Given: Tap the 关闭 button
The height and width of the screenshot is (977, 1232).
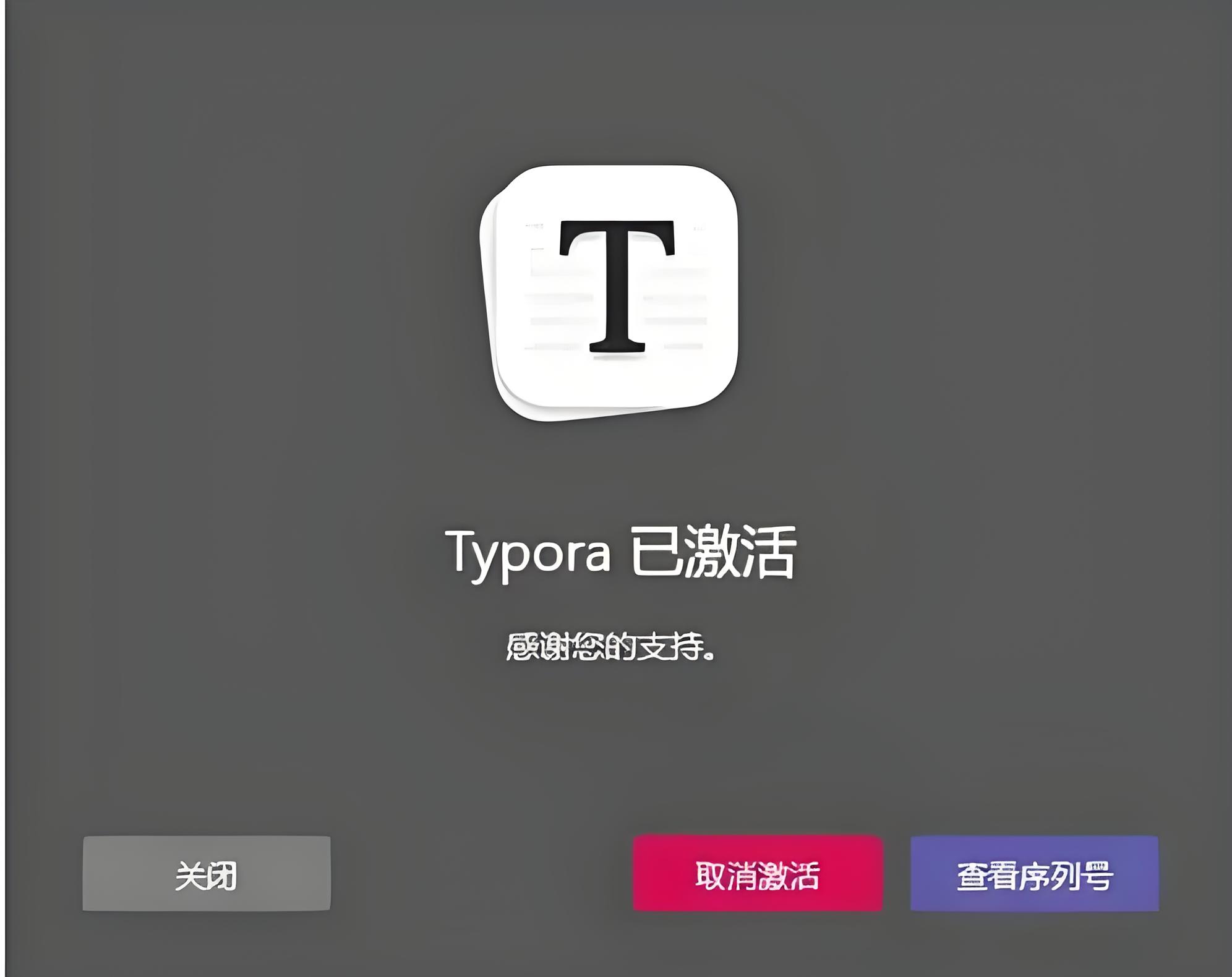Looking at the screenshot, I should coord(207,874).
